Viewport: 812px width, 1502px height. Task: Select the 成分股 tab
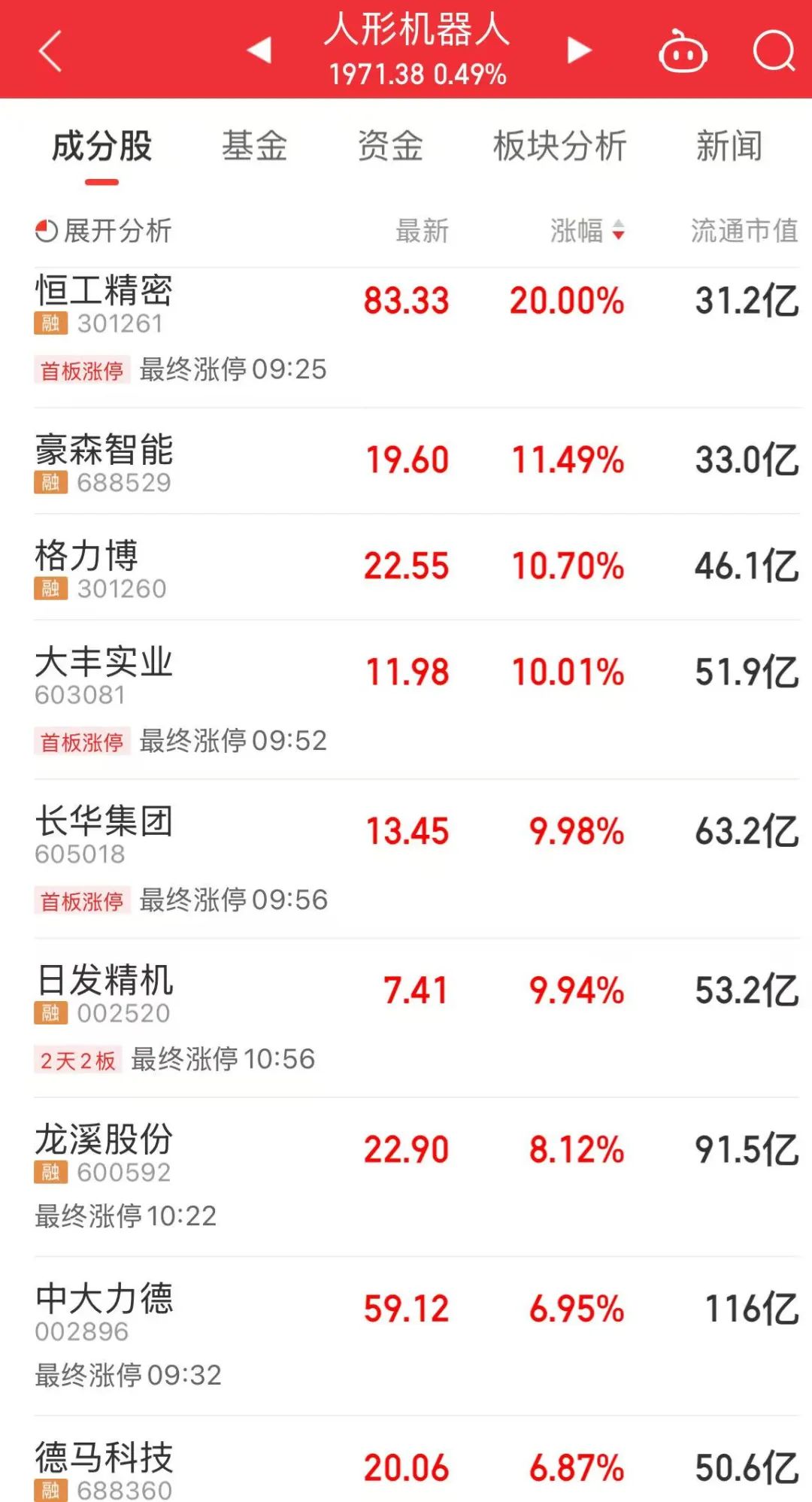[x=102, y=147]
